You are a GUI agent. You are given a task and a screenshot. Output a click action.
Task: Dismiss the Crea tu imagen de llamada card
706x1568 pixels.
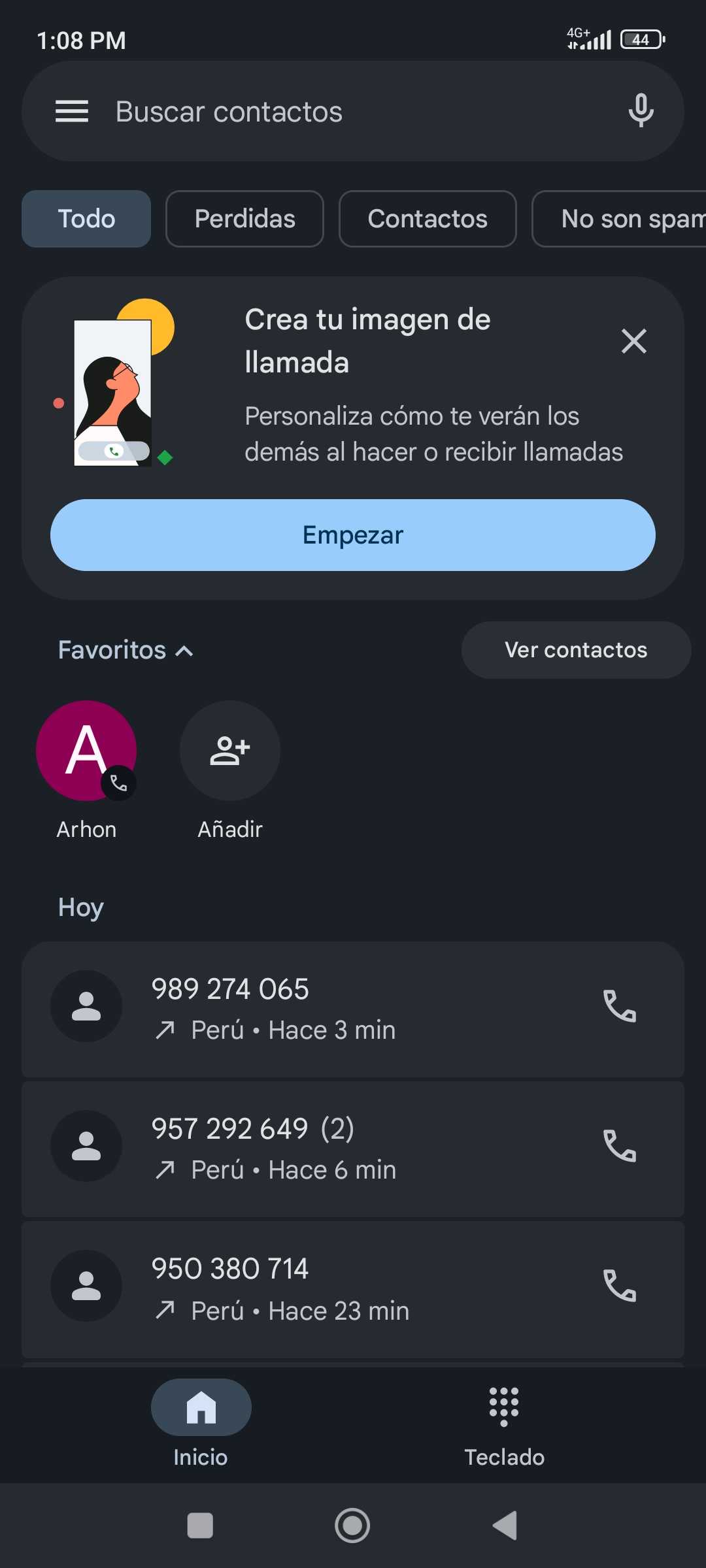pyautogui.click(x=633, y=341)
